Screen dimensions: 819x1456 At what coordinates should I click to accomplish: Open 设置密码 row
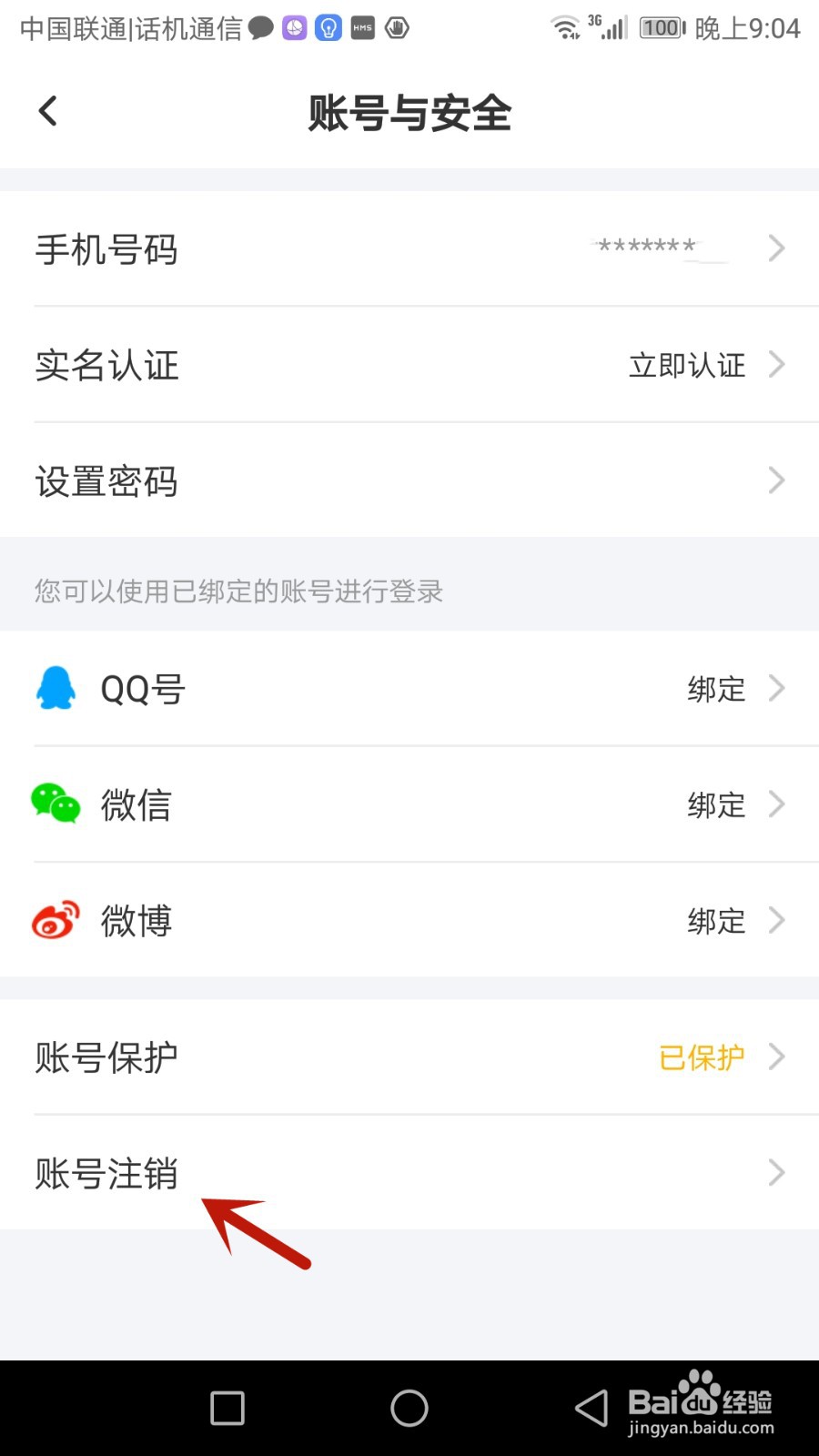tap(409, 480)
